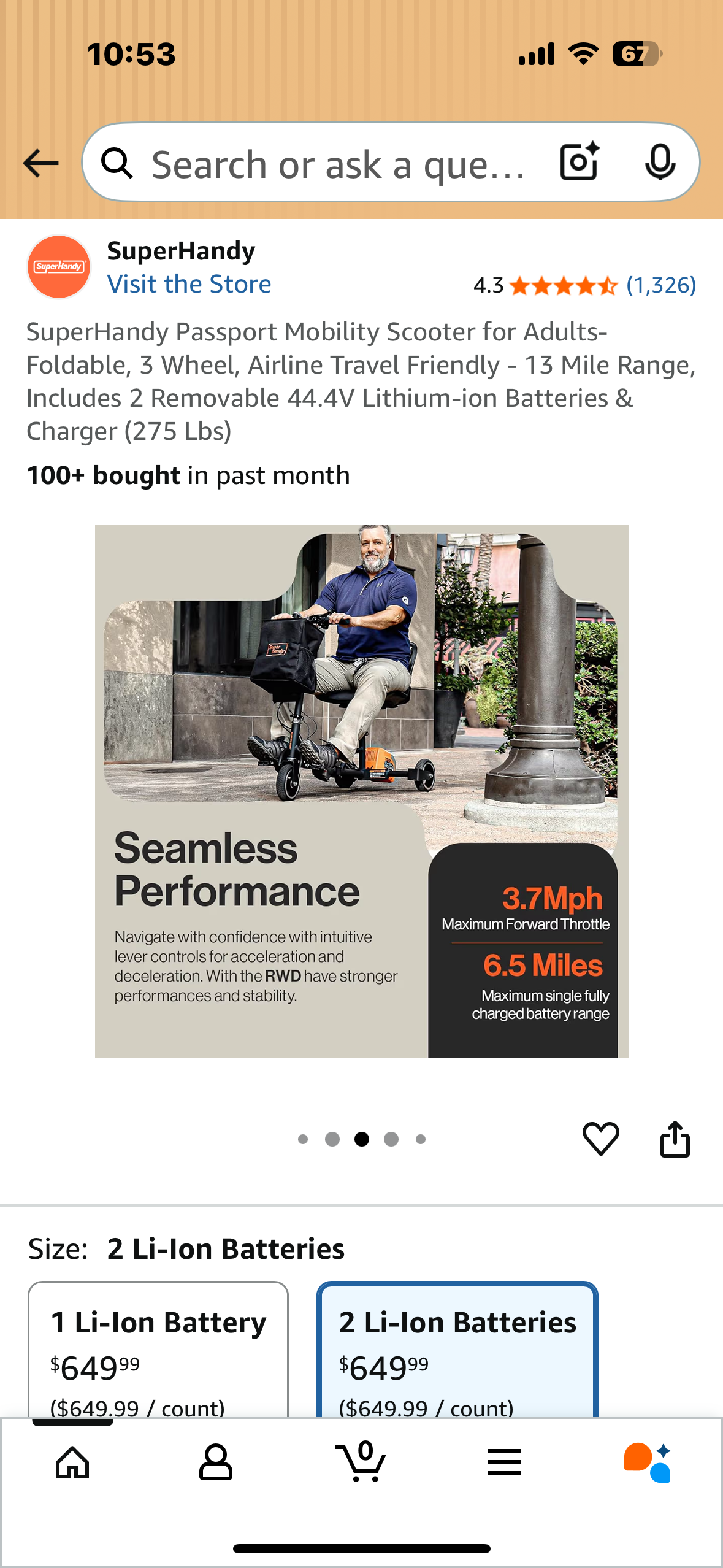Open the shopping cart

pos(361,1462)
